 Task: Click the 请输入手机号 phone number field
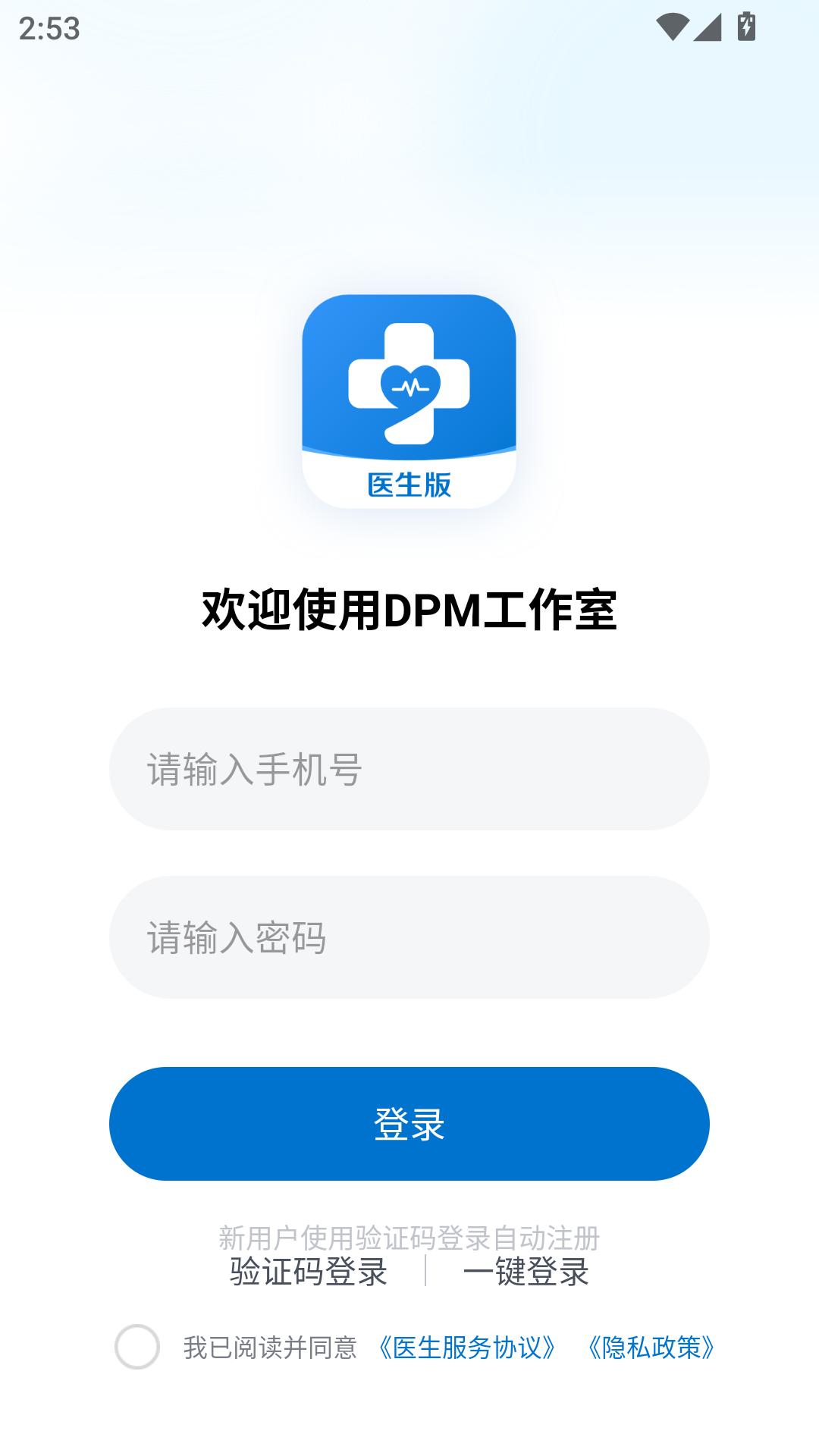409,767
